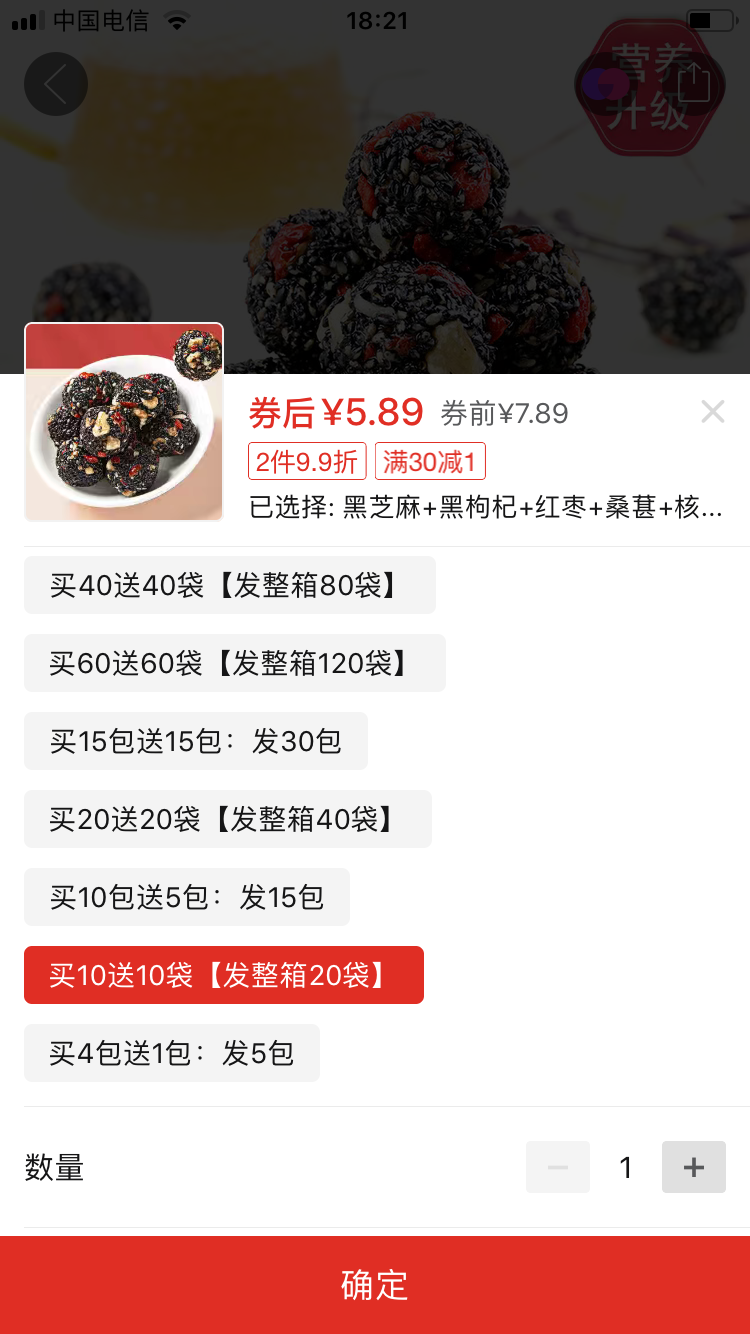This screenshot has height=1334, width=750.
Task: Tap the selected 买10送10袋 option
Action: pyautogui.click(x=223, y=975)
